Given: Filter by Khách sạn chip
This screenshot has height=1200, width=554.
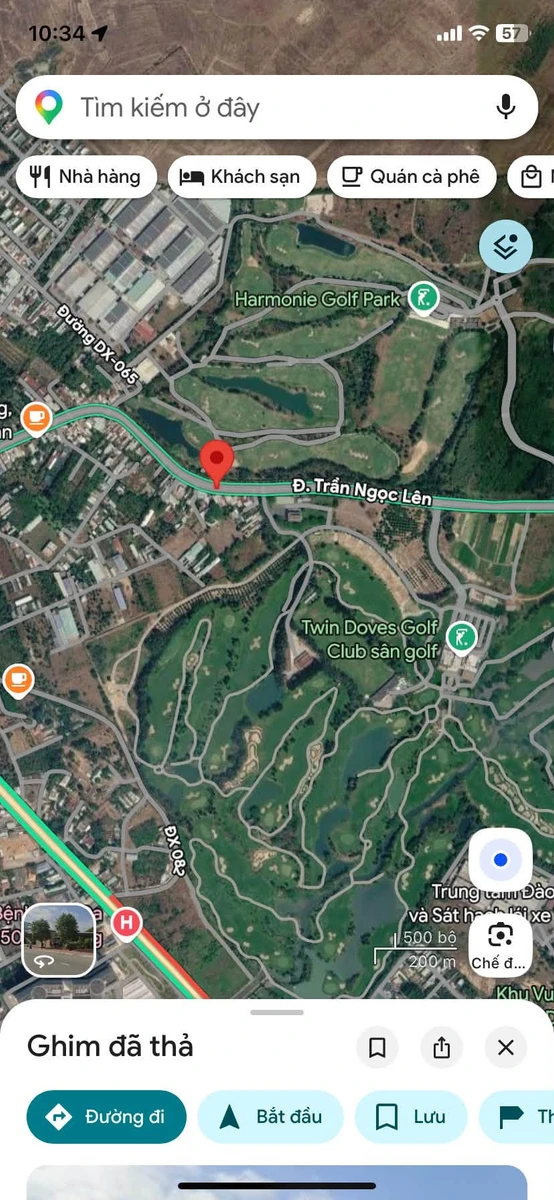Looking at the screenshot, I should pos(241,177).
